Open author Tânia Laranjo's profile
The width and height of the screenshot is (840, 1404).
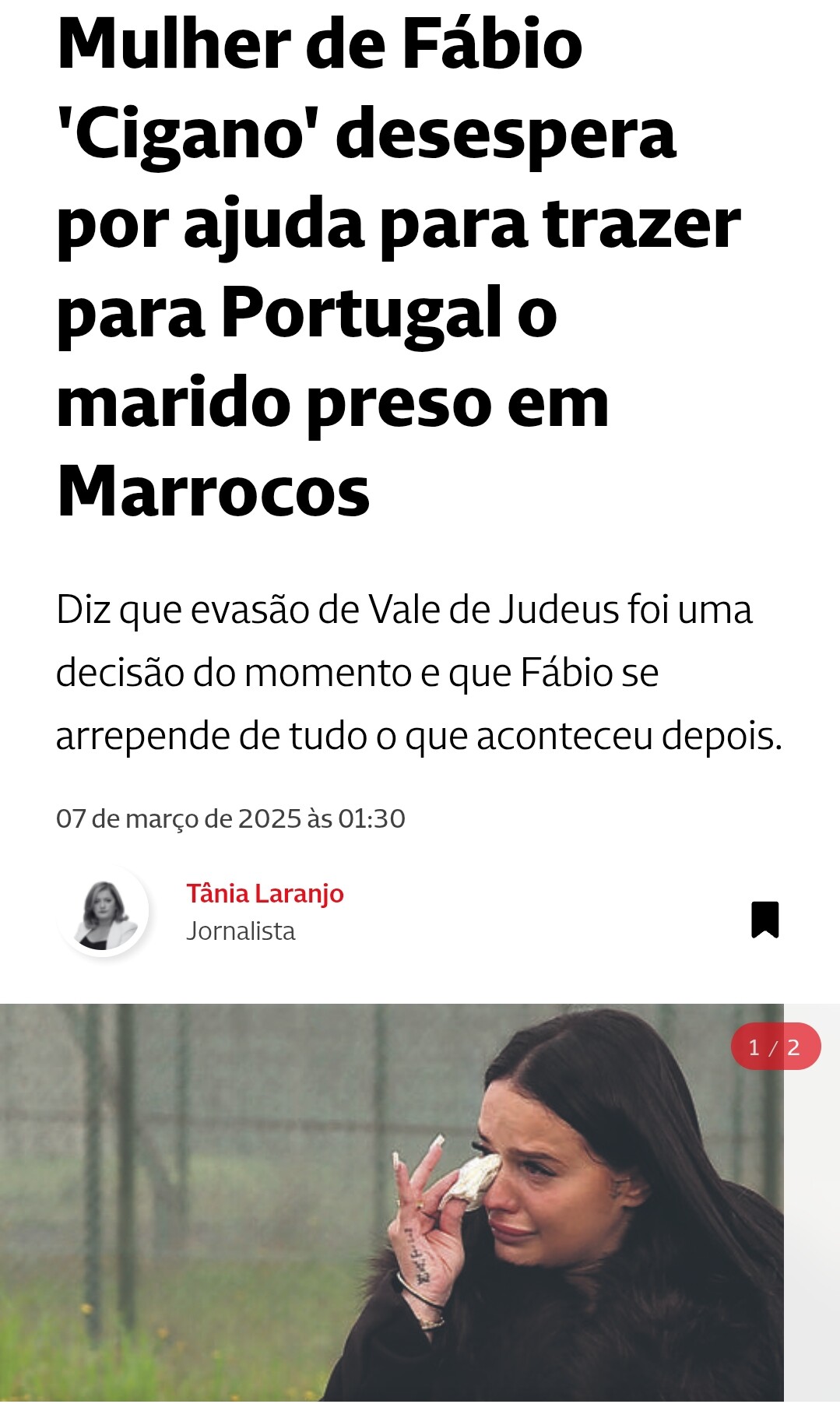point(265,893)
